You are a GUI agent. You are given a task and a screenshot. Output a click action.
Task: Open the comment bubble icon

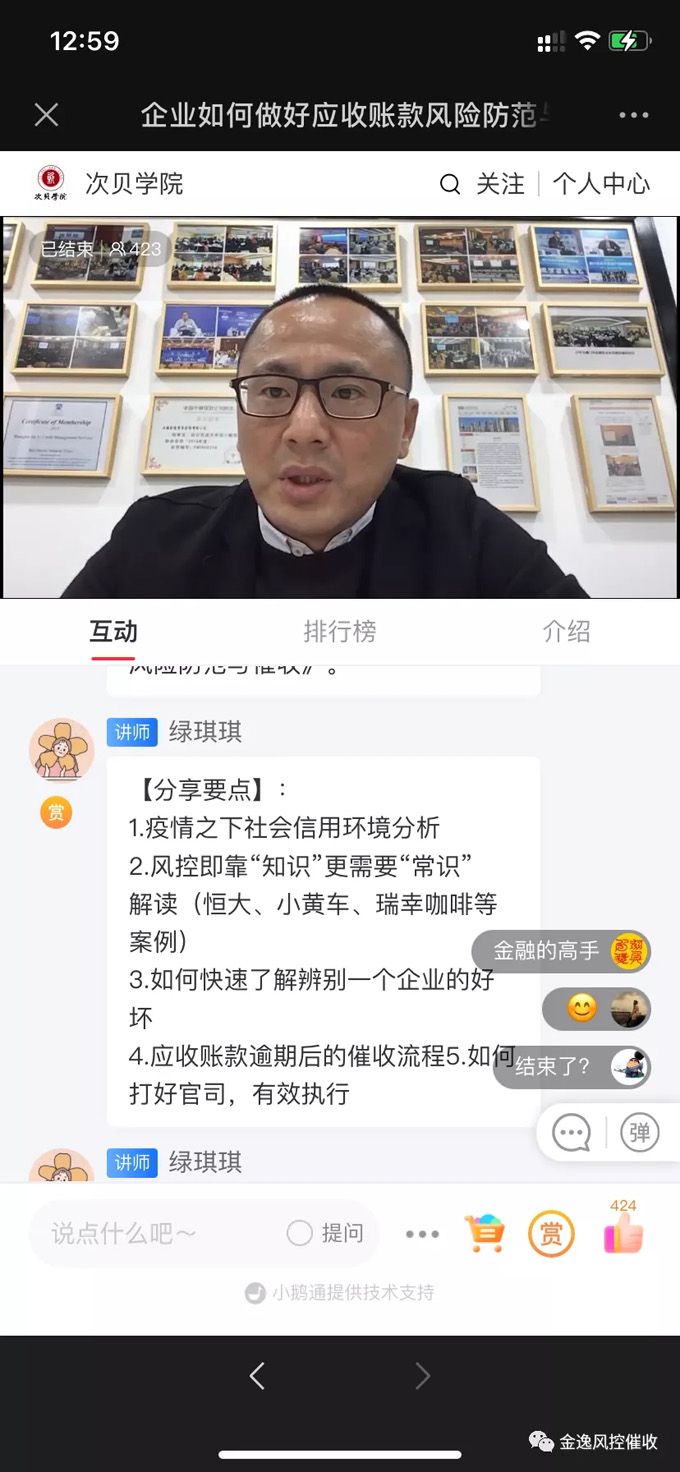[571, 1133]
